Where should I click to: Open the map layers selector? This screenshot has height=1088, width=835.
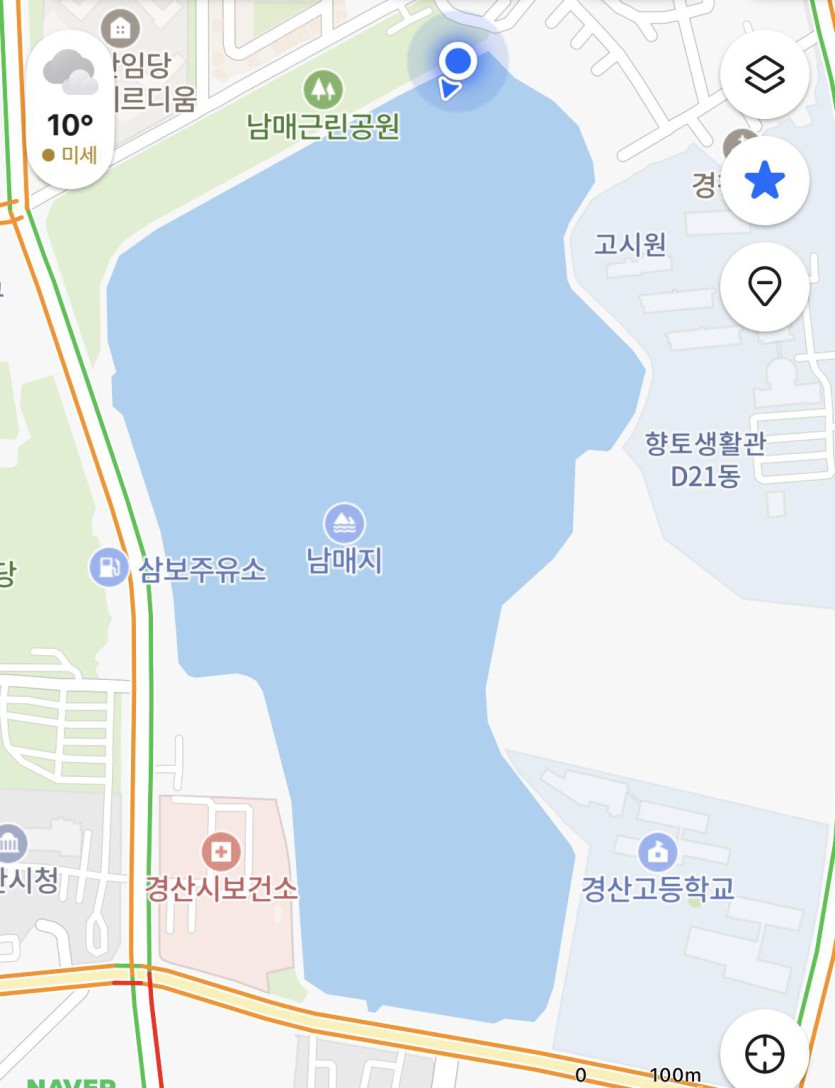765,75
